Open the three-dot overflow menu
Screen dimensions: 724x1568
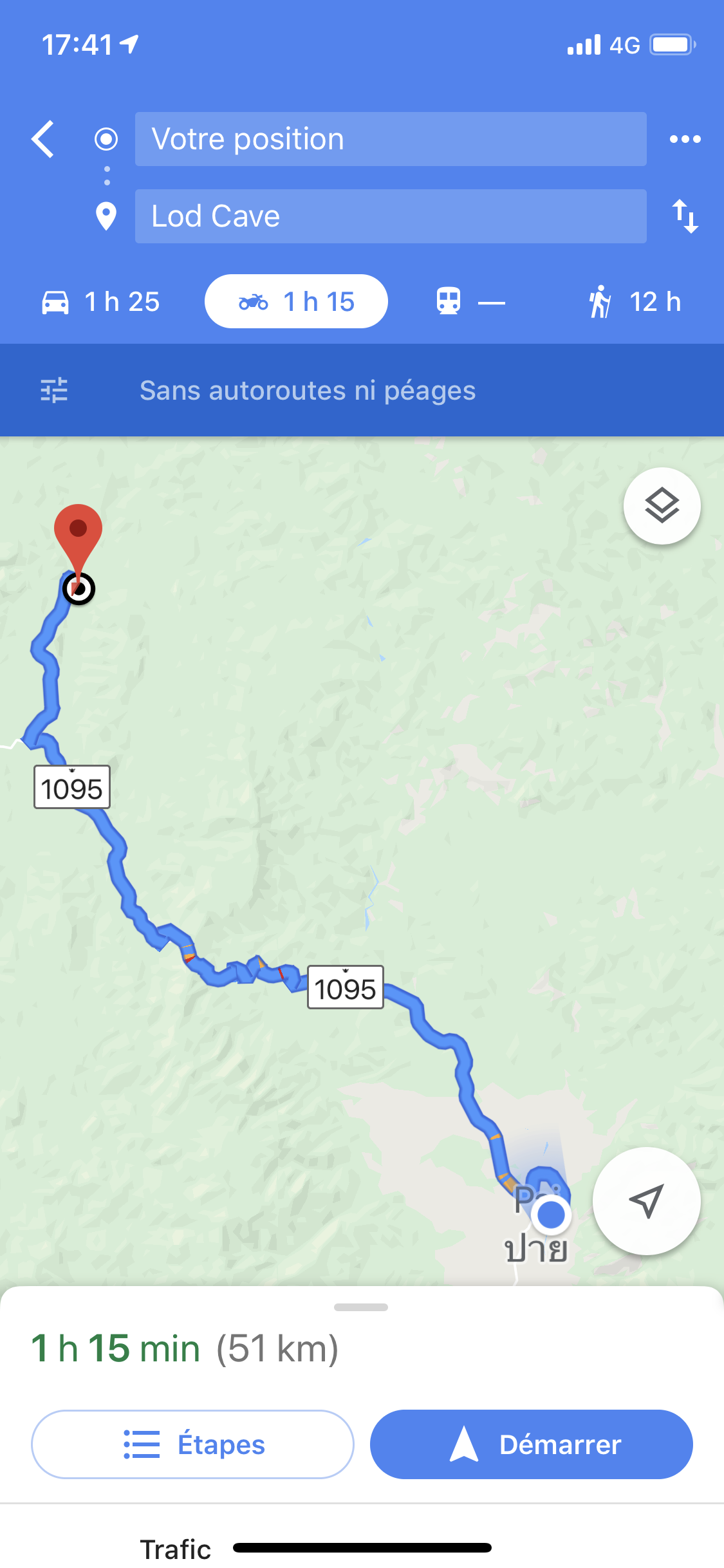(685, 139)
